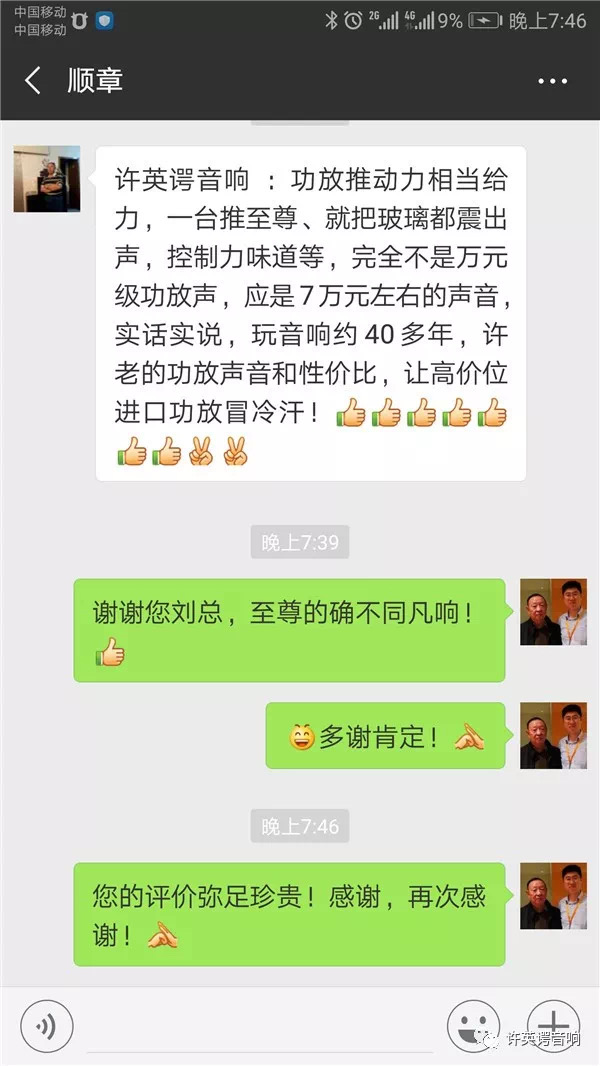Image resolution: width=600 pixels, height=1066 pixels.
Task: Open your avatar beside 谢谢您刘总 message
Action: [x=553, y=611]
